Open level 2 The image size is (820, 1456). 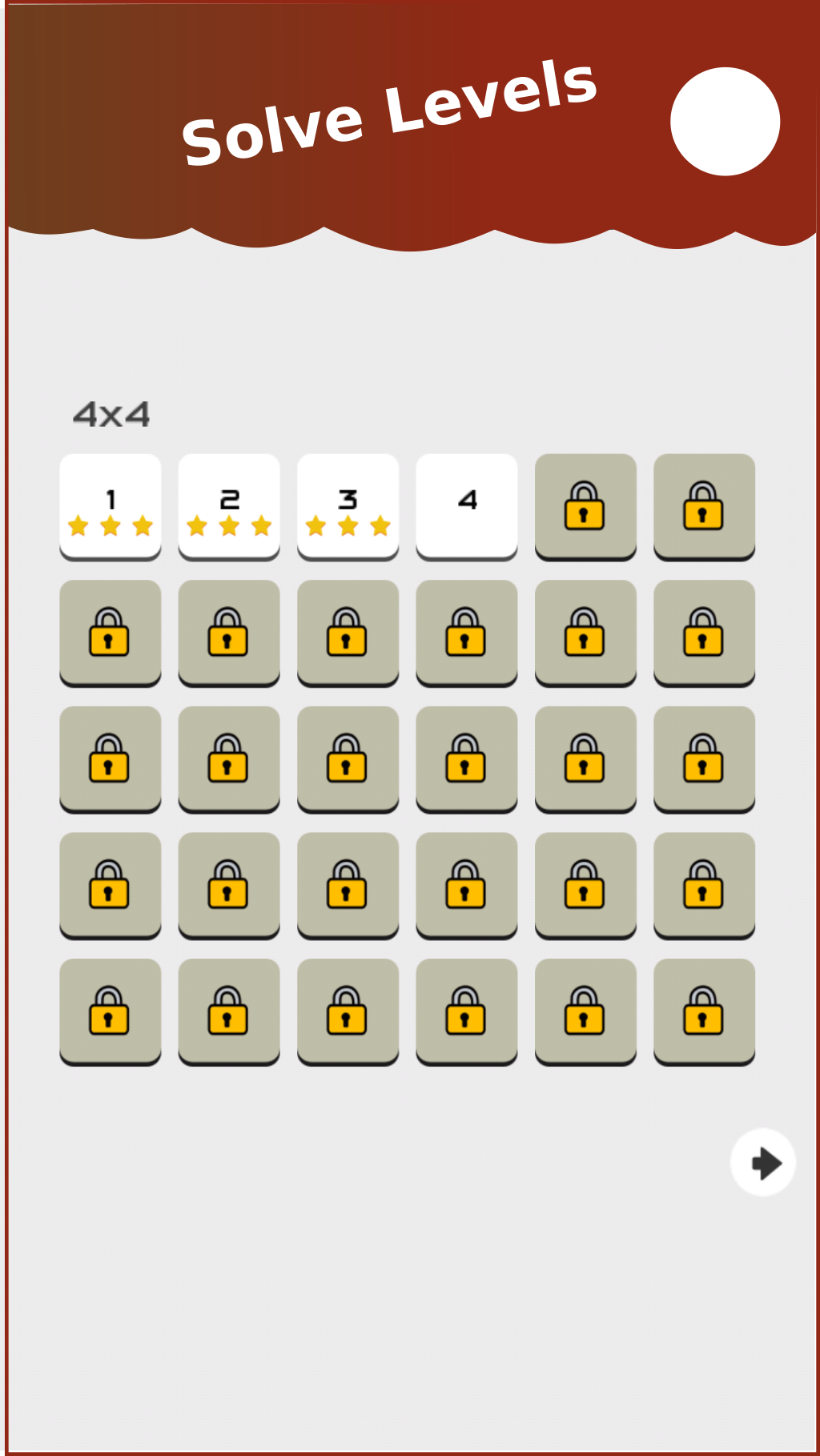[229, 507]
